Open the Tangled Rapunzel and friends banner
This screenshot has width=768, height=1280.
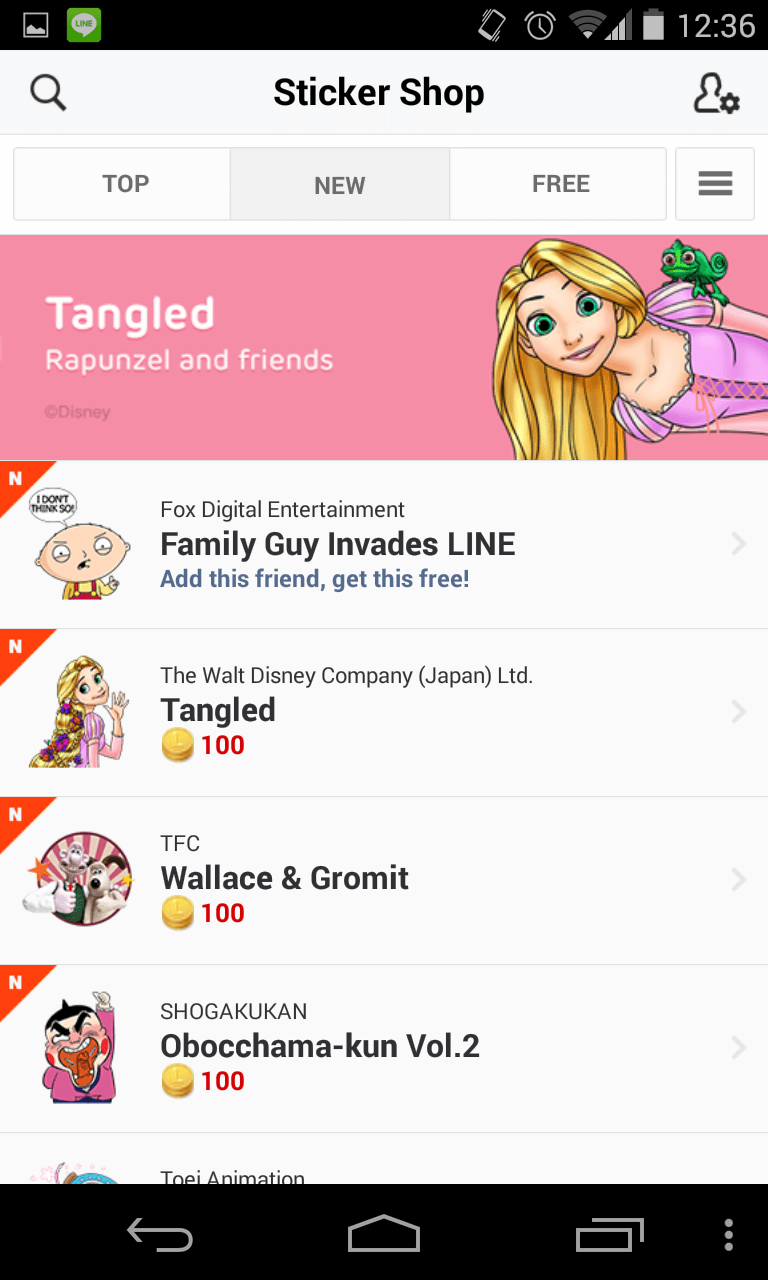tap(384, 348)
